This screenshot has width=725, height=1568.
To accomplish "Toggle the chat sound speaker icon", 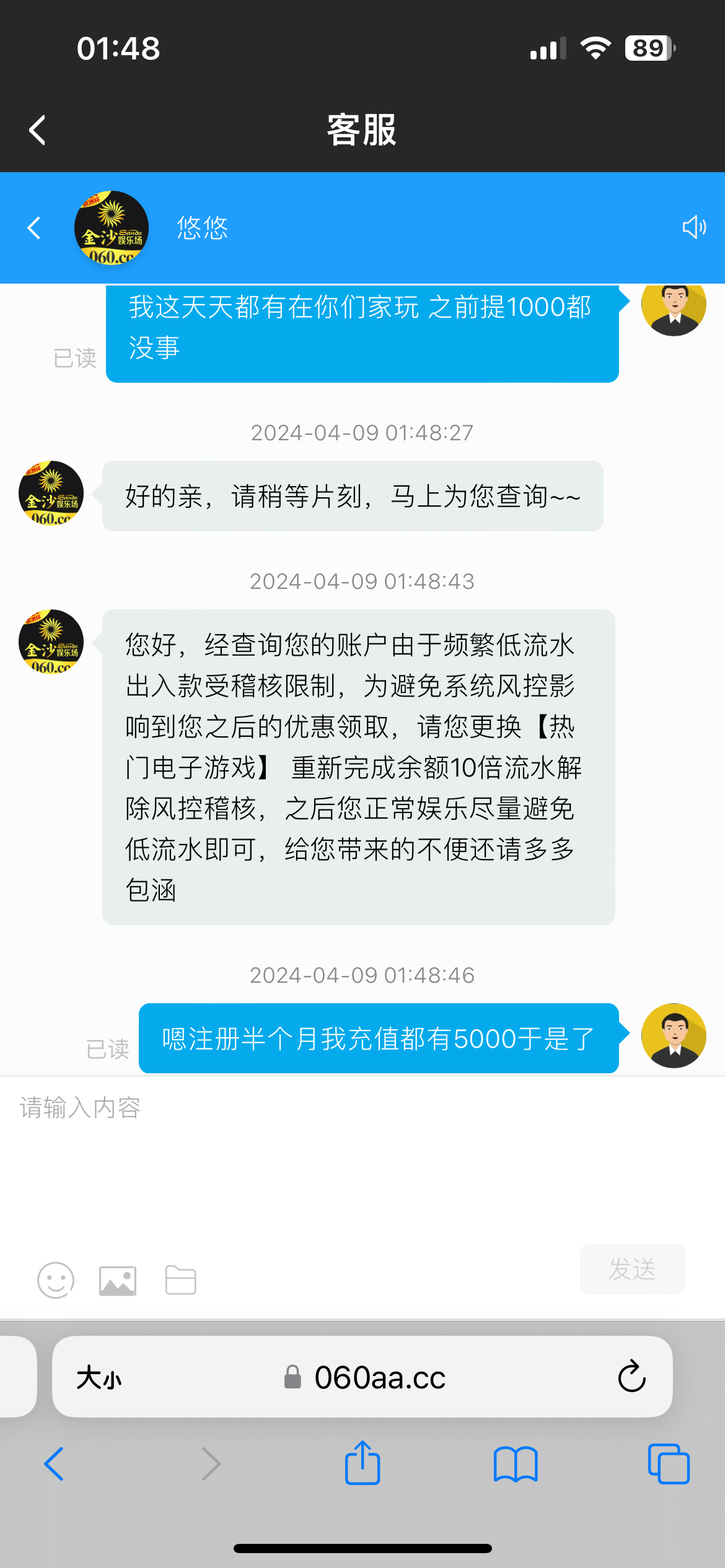I will pyautogui.click(x=693, y=227).
